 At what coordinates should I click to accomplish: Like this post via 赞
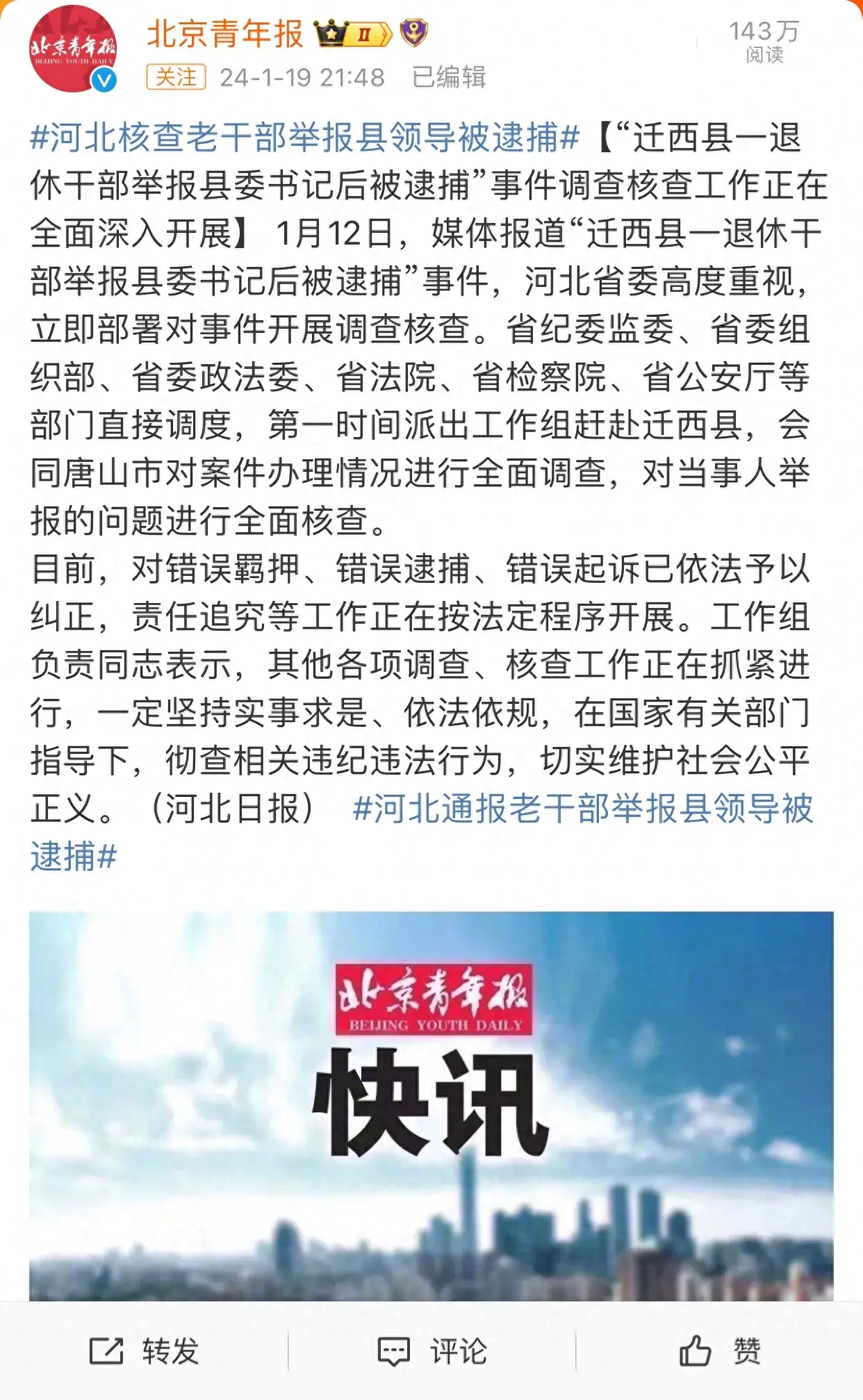tap(719, 1351)
